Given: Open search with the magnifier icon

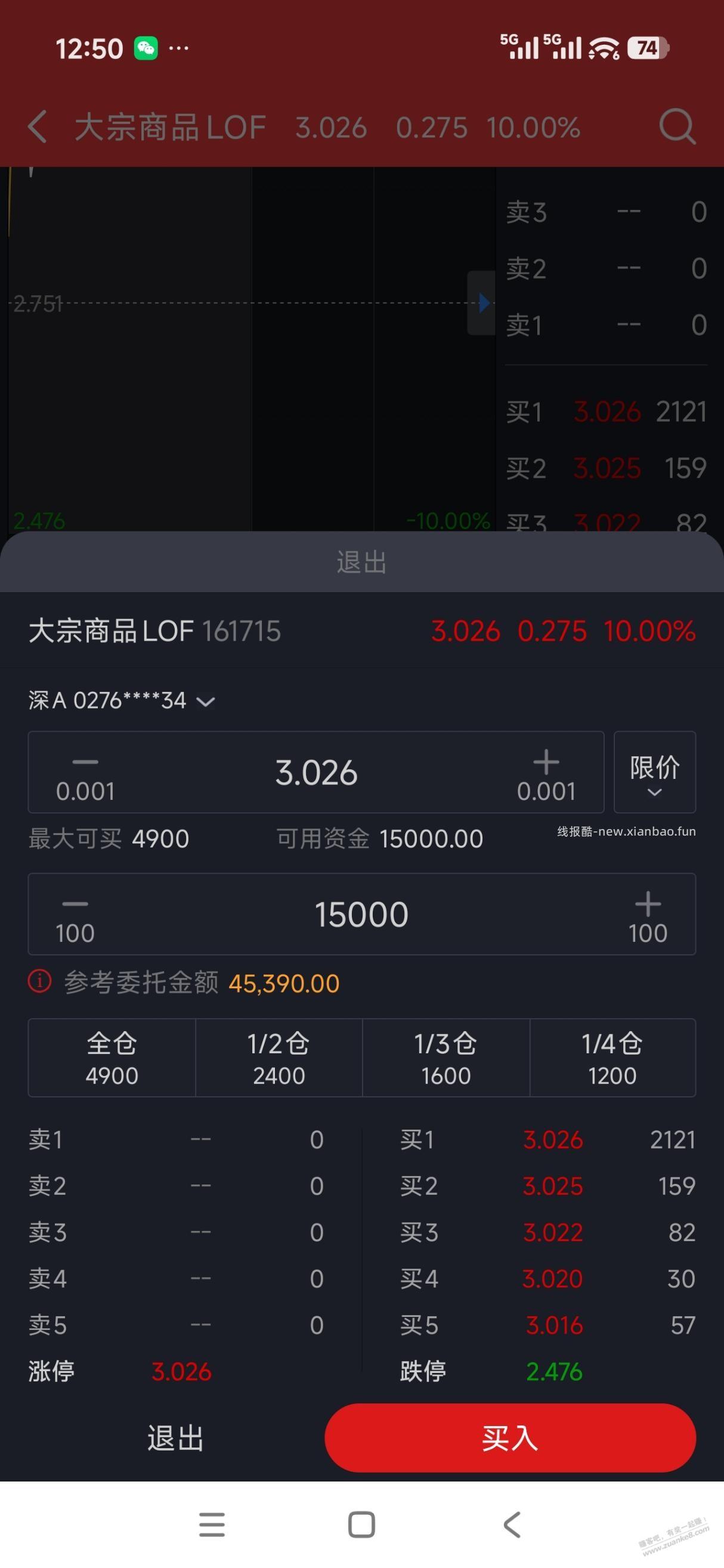Looking at the screenshot, I should pyautogui.click(x=675, y=126).
